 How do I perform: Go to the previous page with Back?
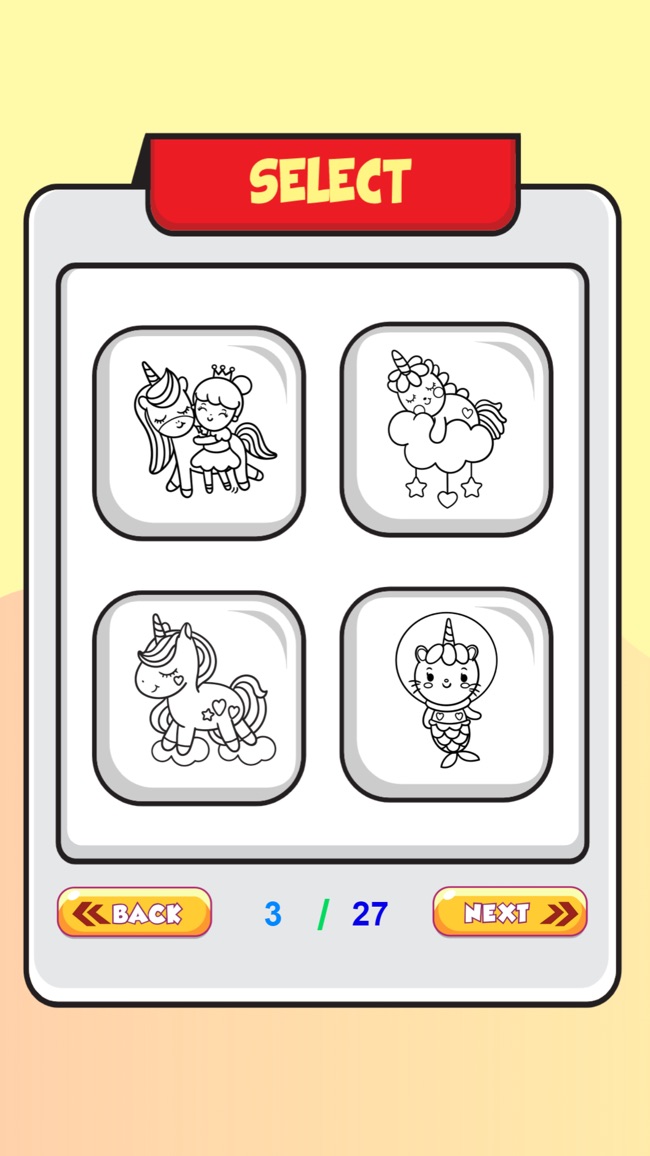(x=134, y=912)
